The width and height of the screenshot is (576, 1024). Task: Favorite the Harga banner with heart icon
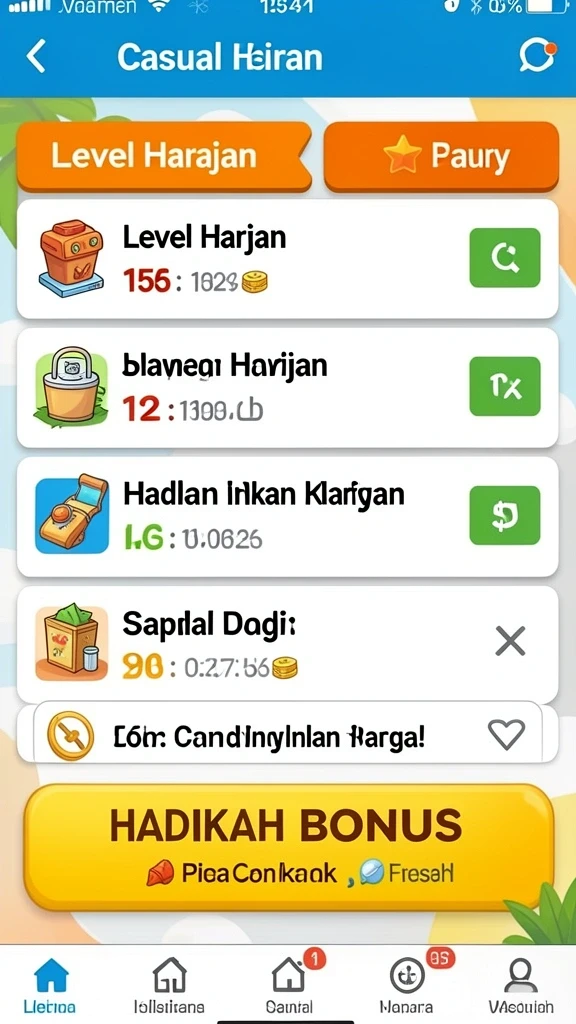(x=507, y=734)
